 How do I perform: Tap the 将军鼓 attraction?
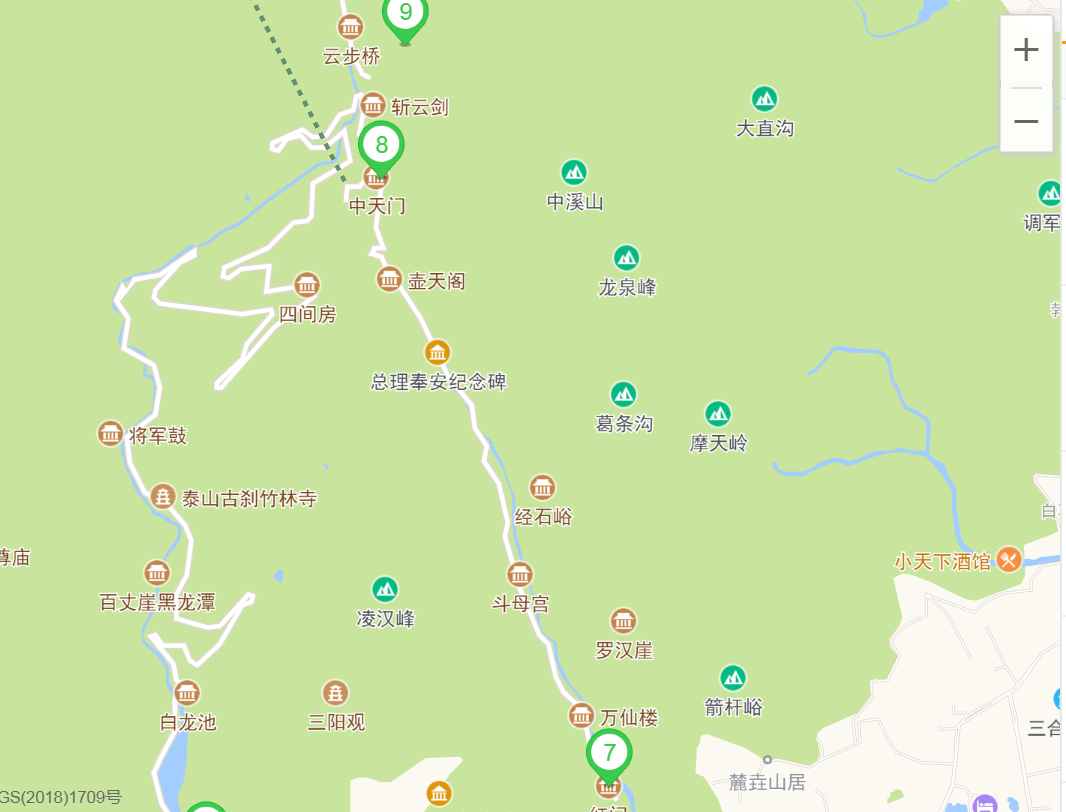(x=110, y=435)
